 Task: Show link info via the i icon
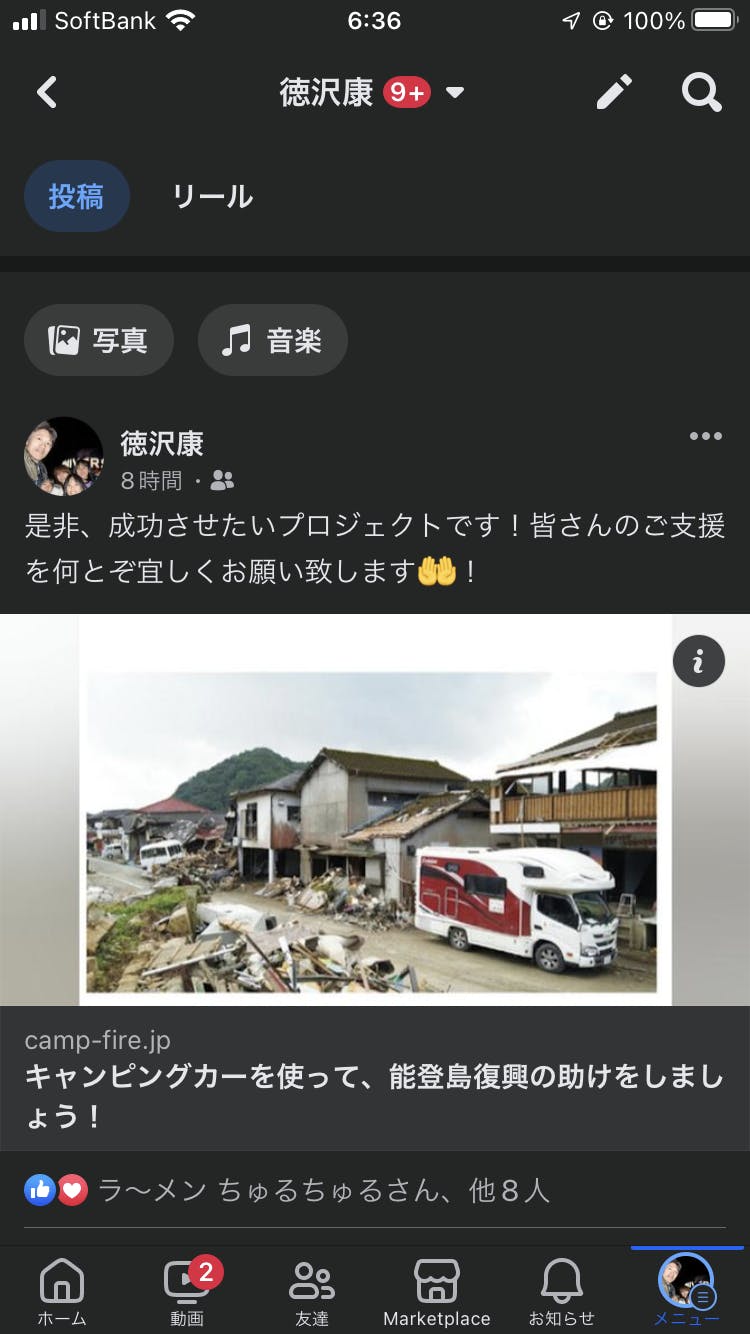click(x=698, y=661)
